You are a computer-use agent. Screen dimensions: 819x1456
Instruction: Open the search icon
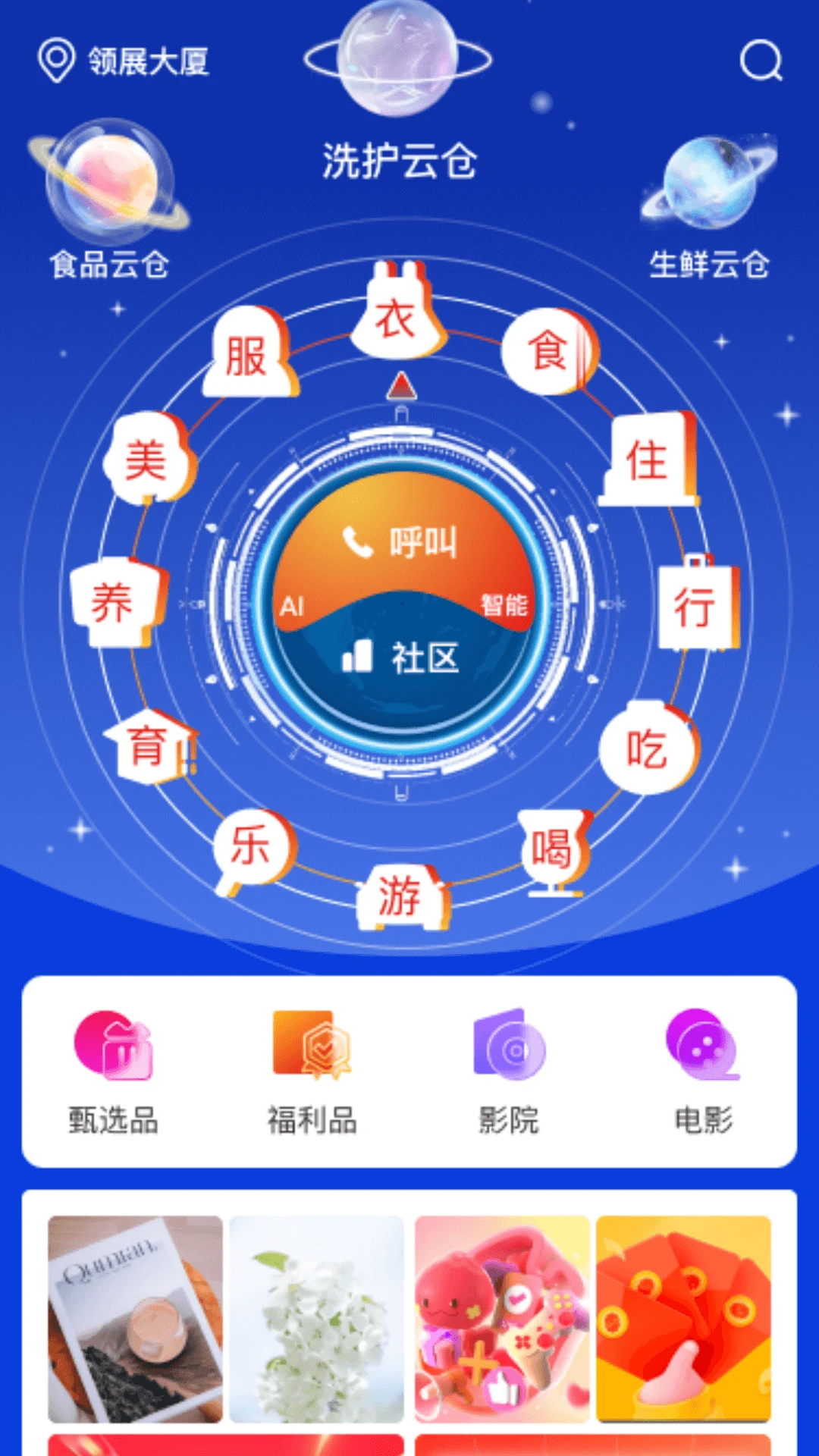[761, 61]
